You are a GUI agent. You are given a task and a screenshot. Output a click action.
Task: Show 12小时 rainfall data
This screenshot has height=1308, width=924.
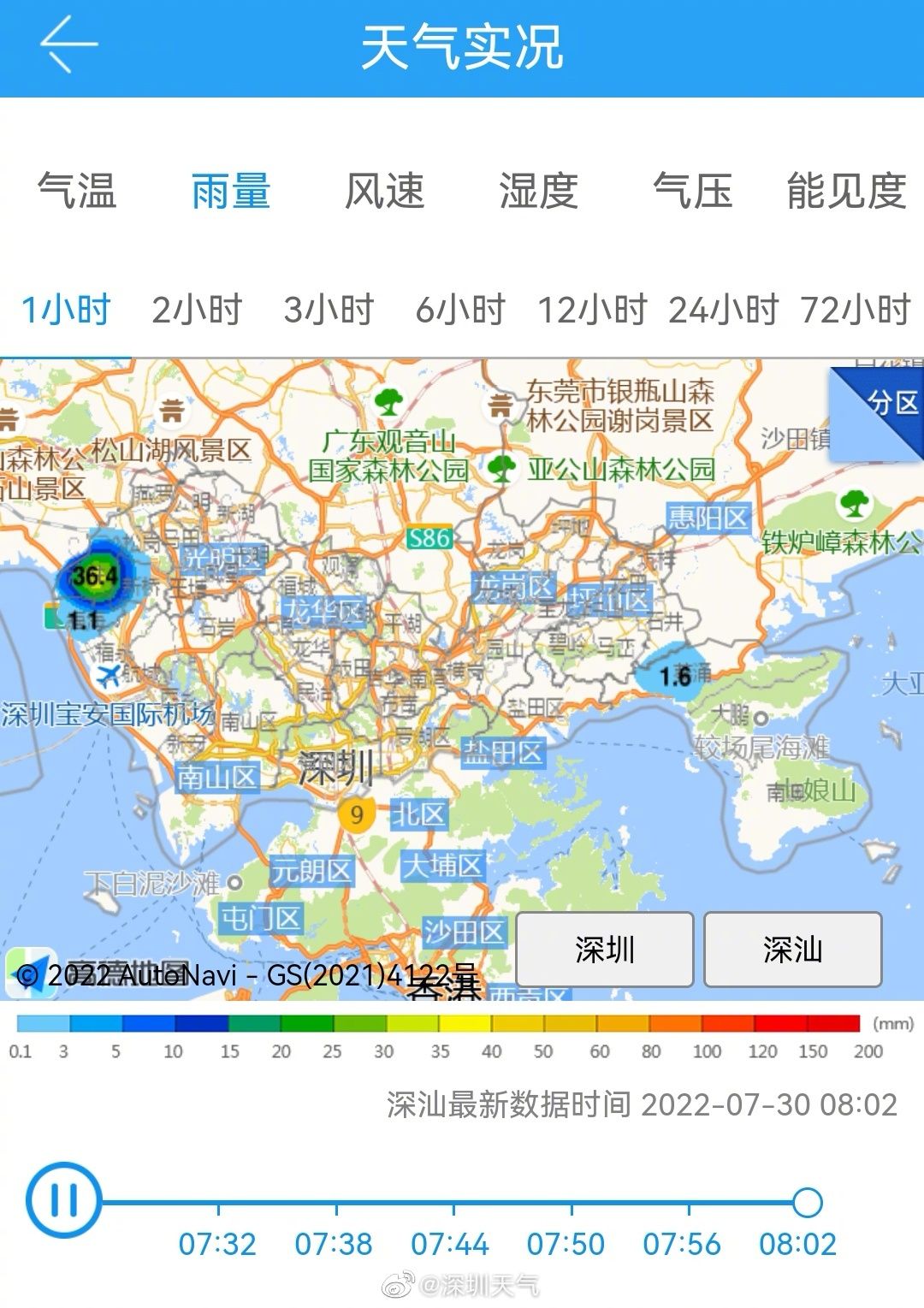[x=592, y=310]
